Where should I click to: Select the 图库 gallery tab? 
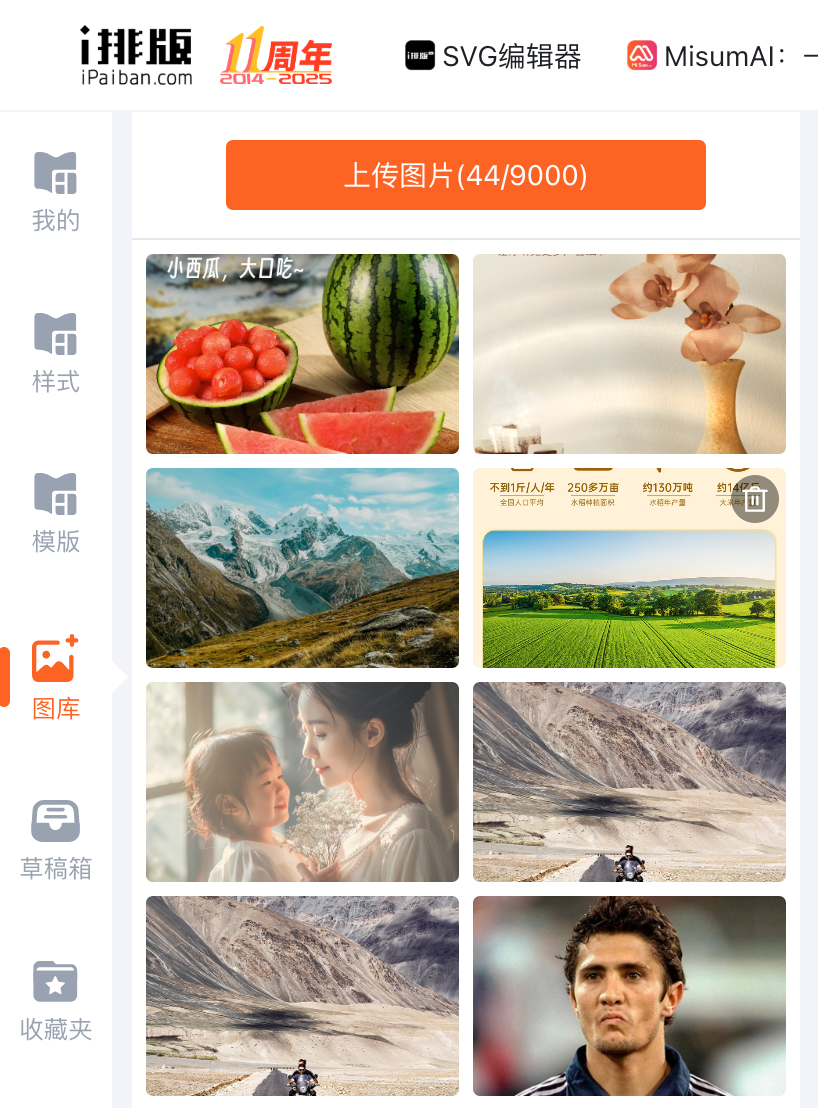pos(55,678)
